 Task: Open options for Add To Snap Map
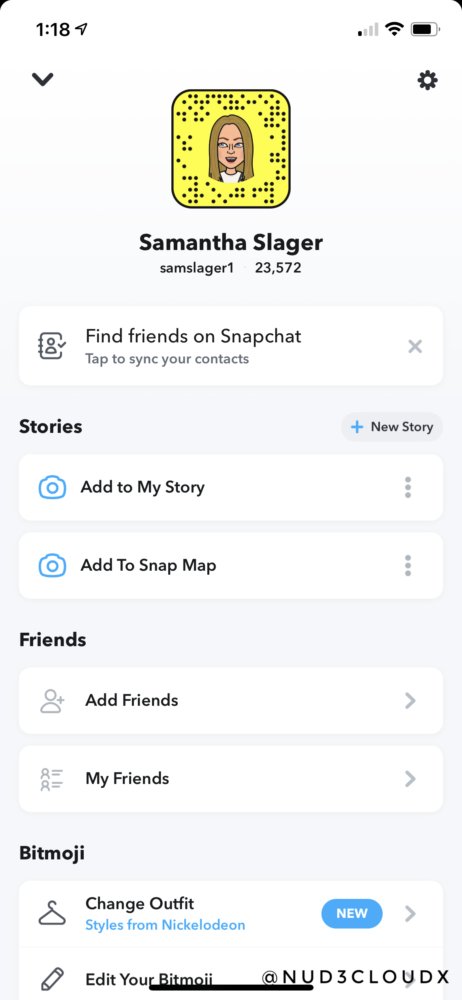click(408, 566)
